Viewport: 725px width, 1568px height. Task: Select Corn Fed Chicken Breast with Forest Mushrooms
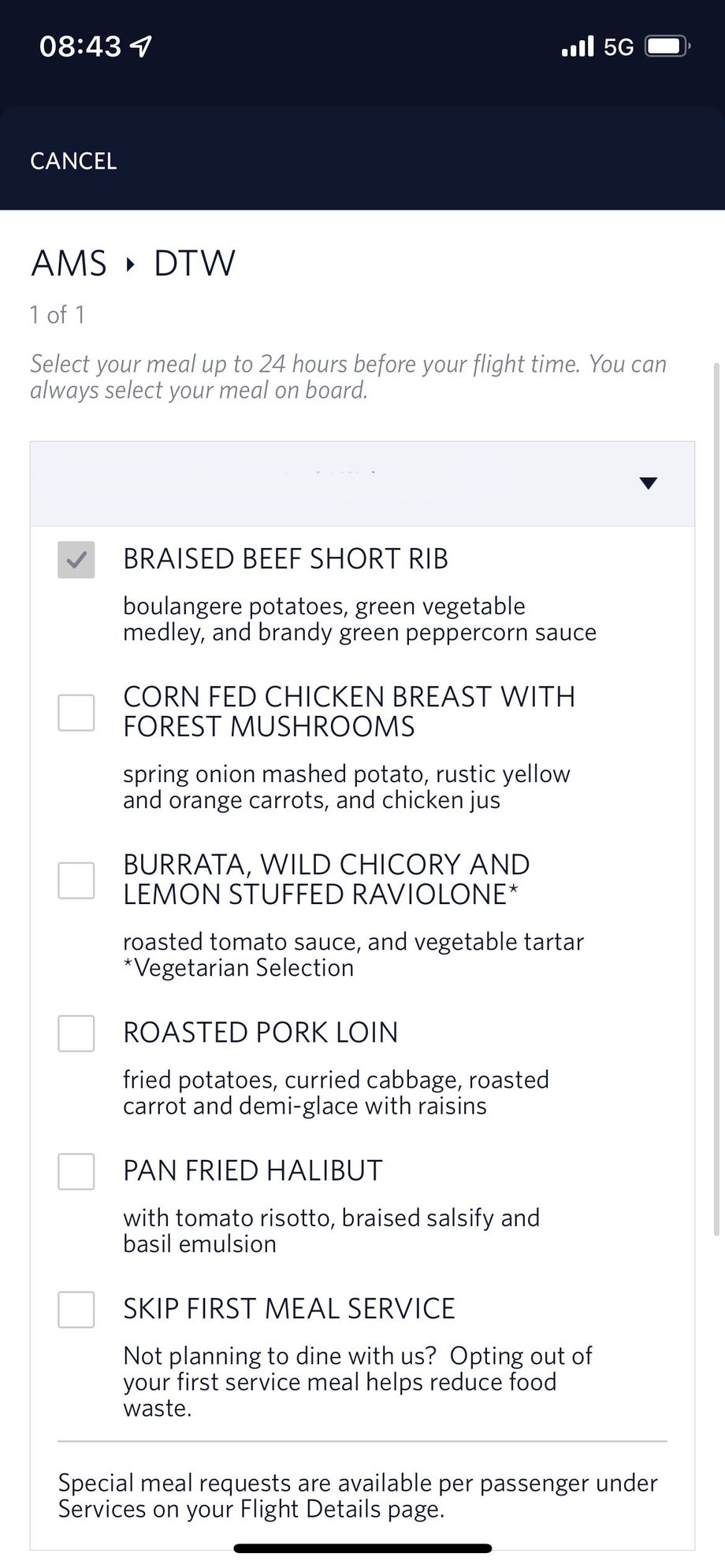coord(76,713)
